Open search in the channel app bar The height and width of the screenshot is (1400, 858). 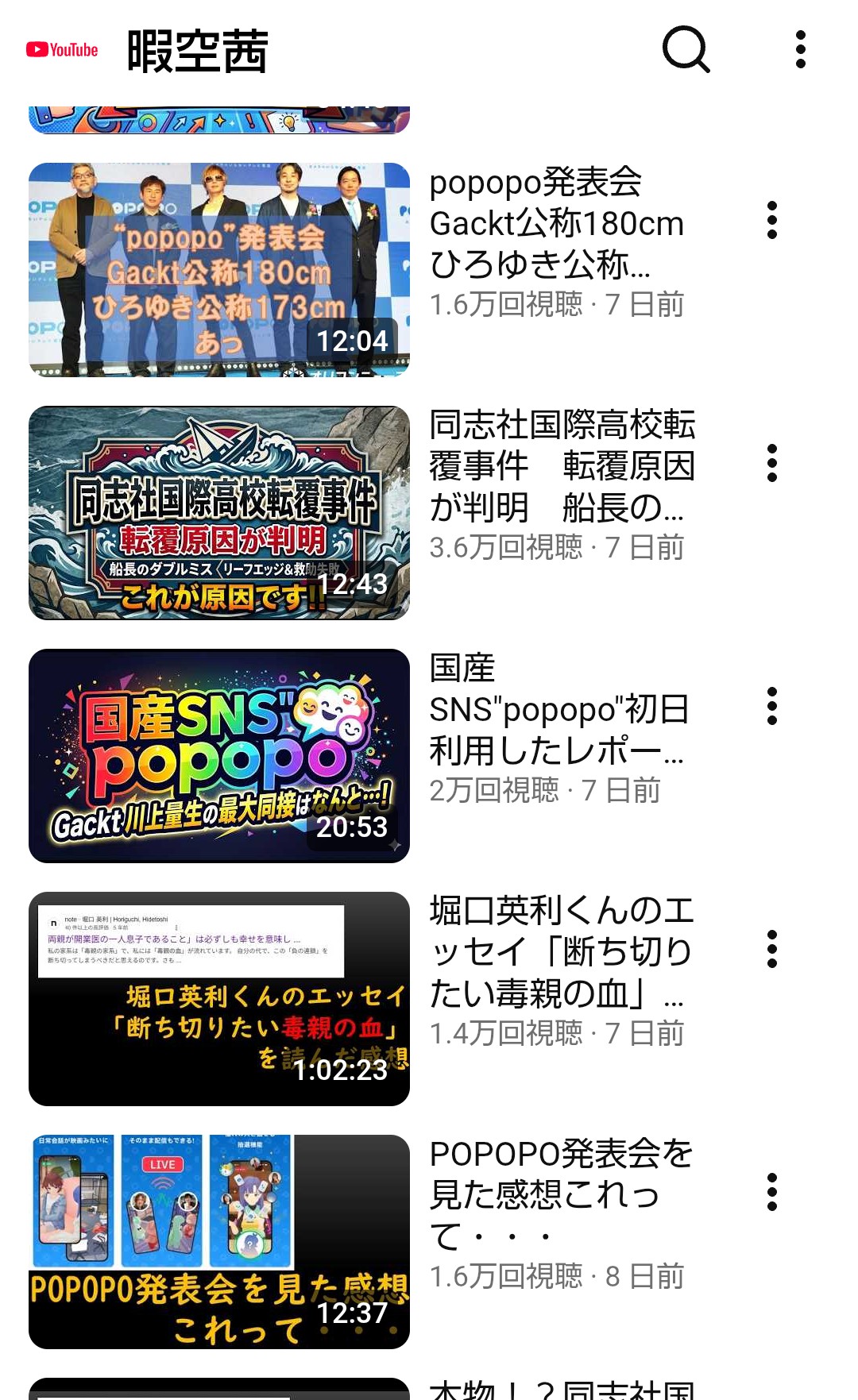pos(686,49)
